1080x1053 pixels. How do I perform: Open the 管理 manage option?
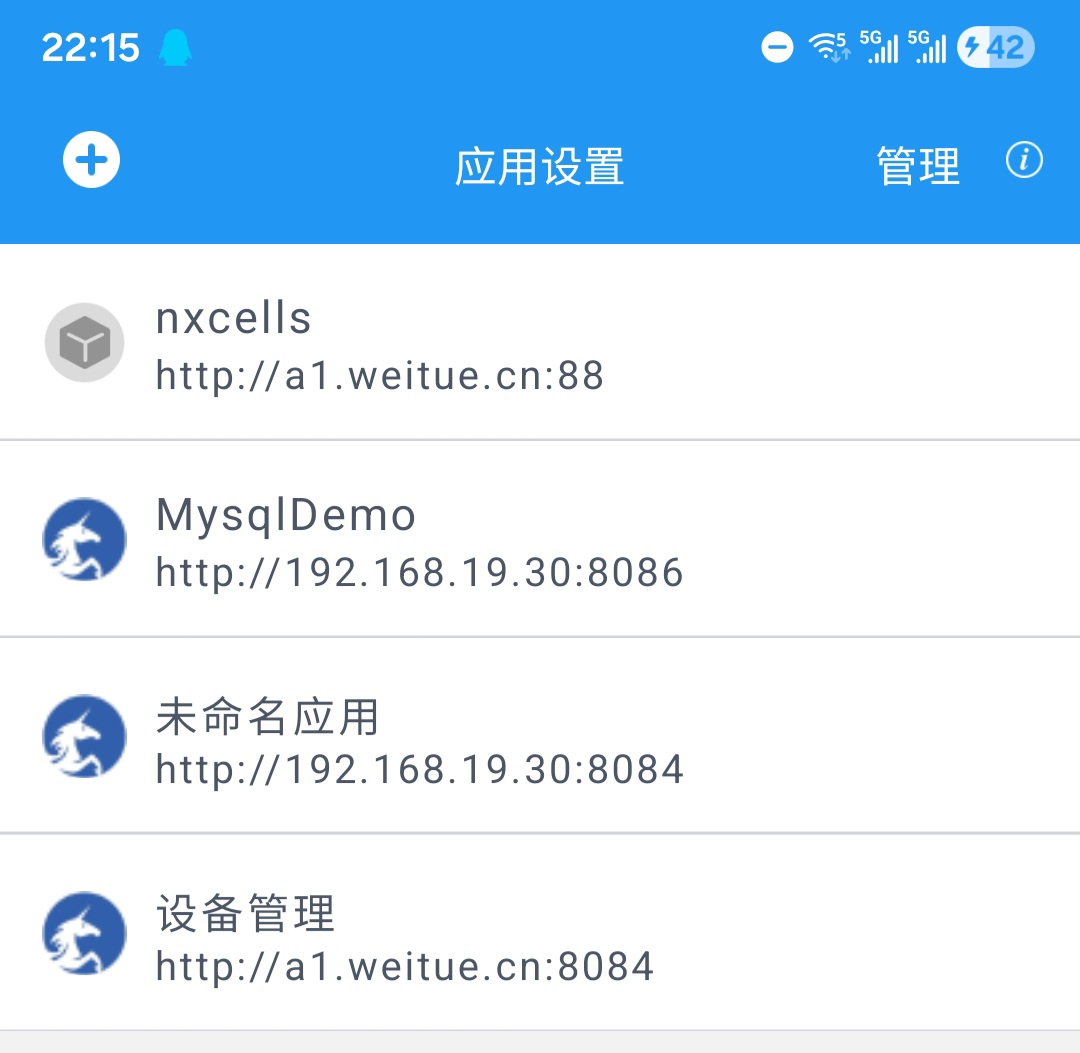coord(918,166)
